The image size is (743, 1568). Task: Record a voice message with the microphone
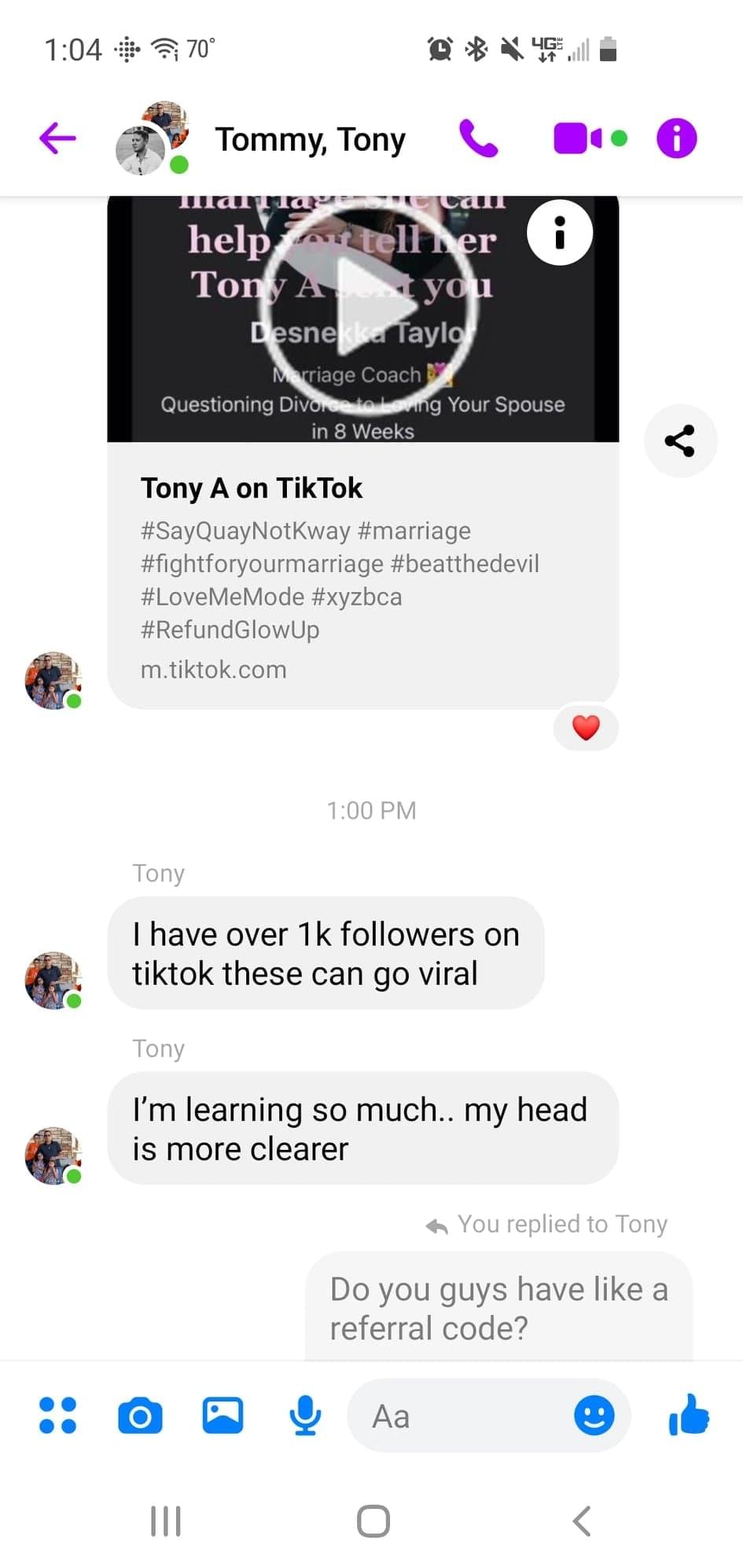pyautogui.click(x=304, y=1416)
